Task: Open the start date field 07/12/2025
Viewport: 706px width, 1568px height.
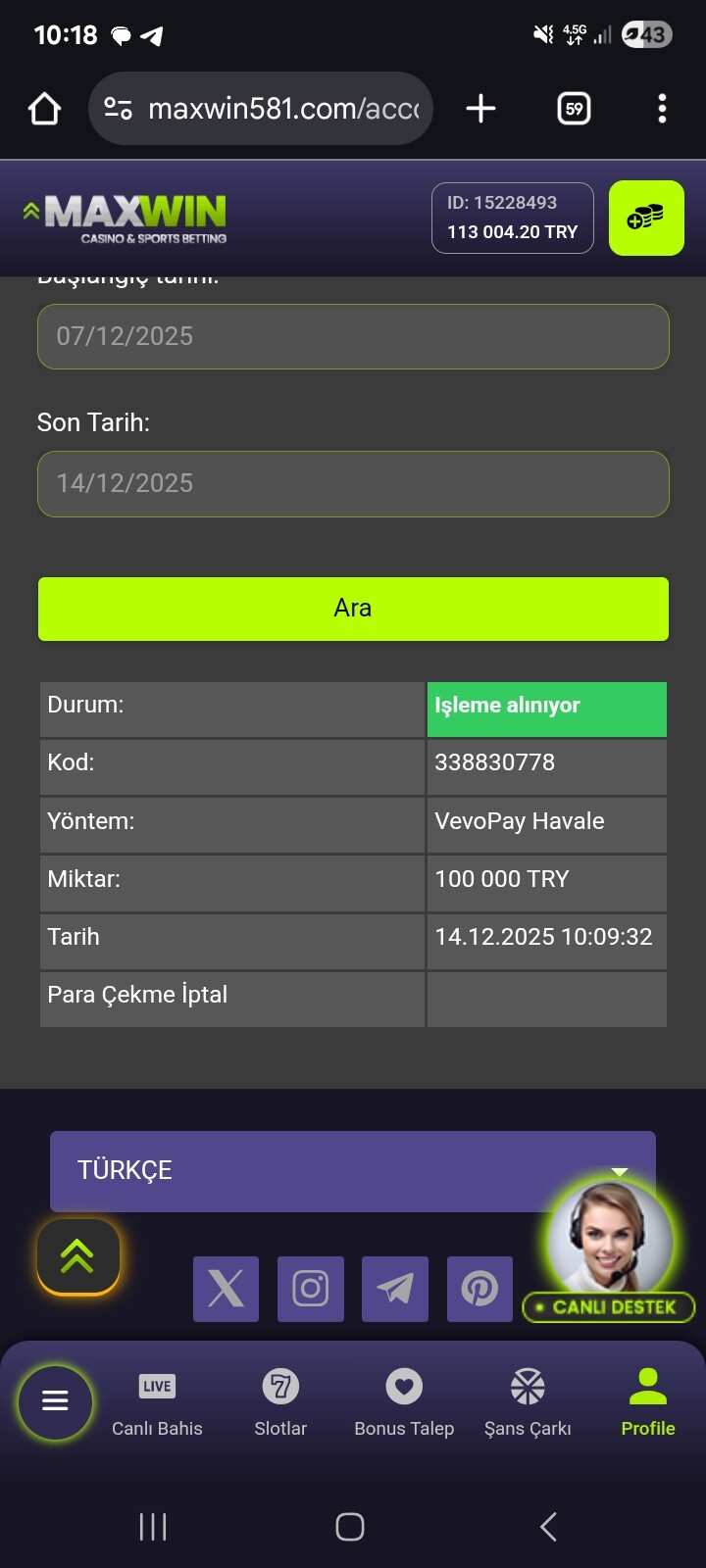Action: (353, 336)
